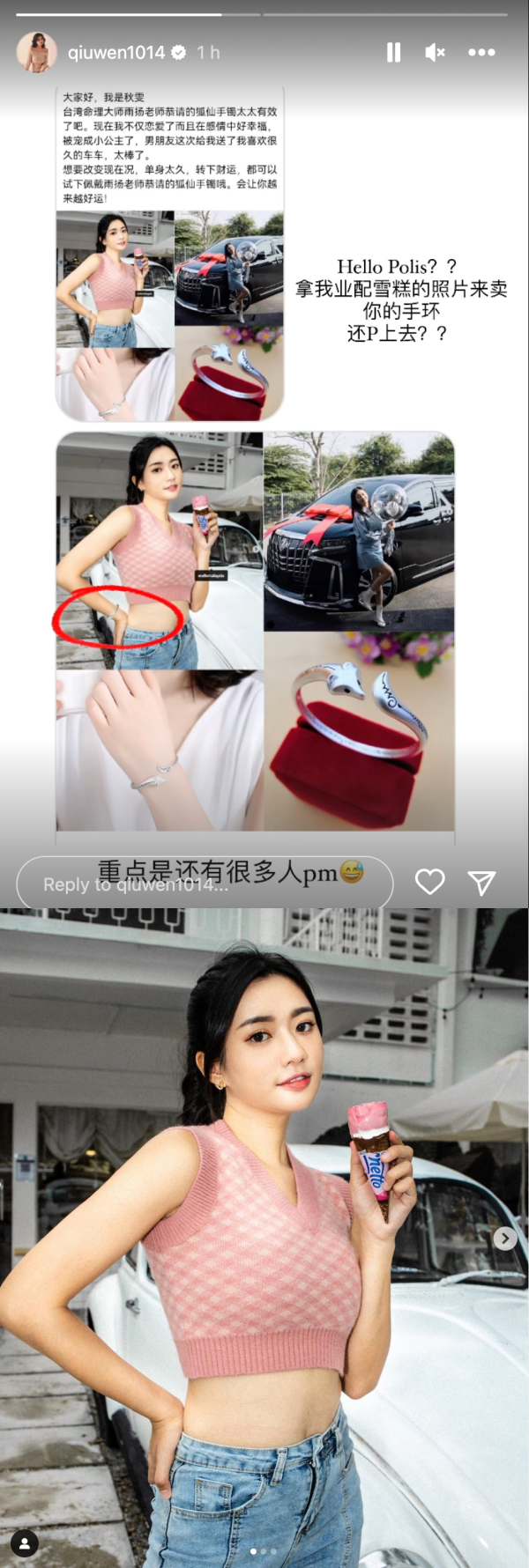Image resolution: width=529 pixels, height=1568 pixels.
Task: Tap the Reply to qiuwen1014 field
Action: tap(205, 882)
